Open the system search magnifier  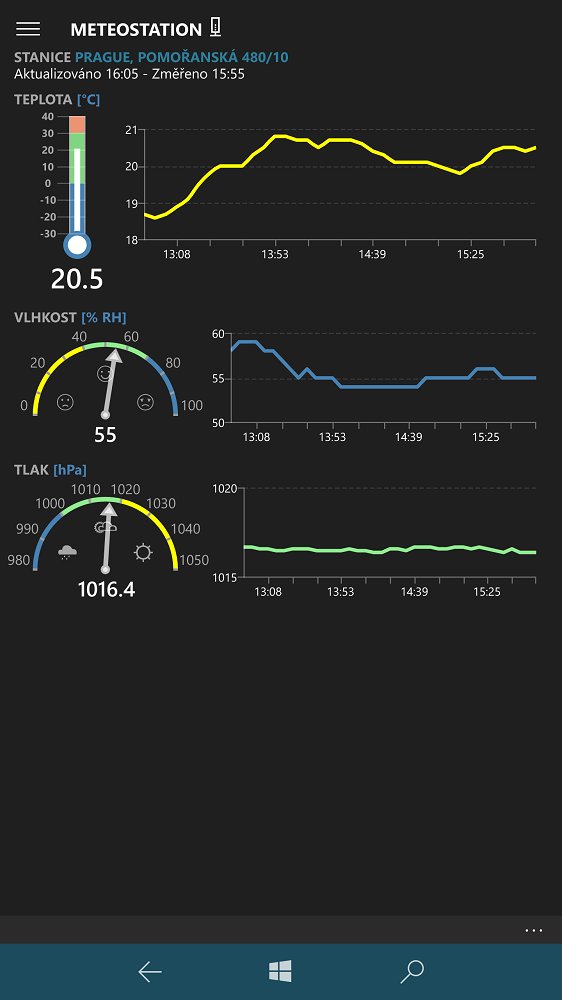(411, 971)
